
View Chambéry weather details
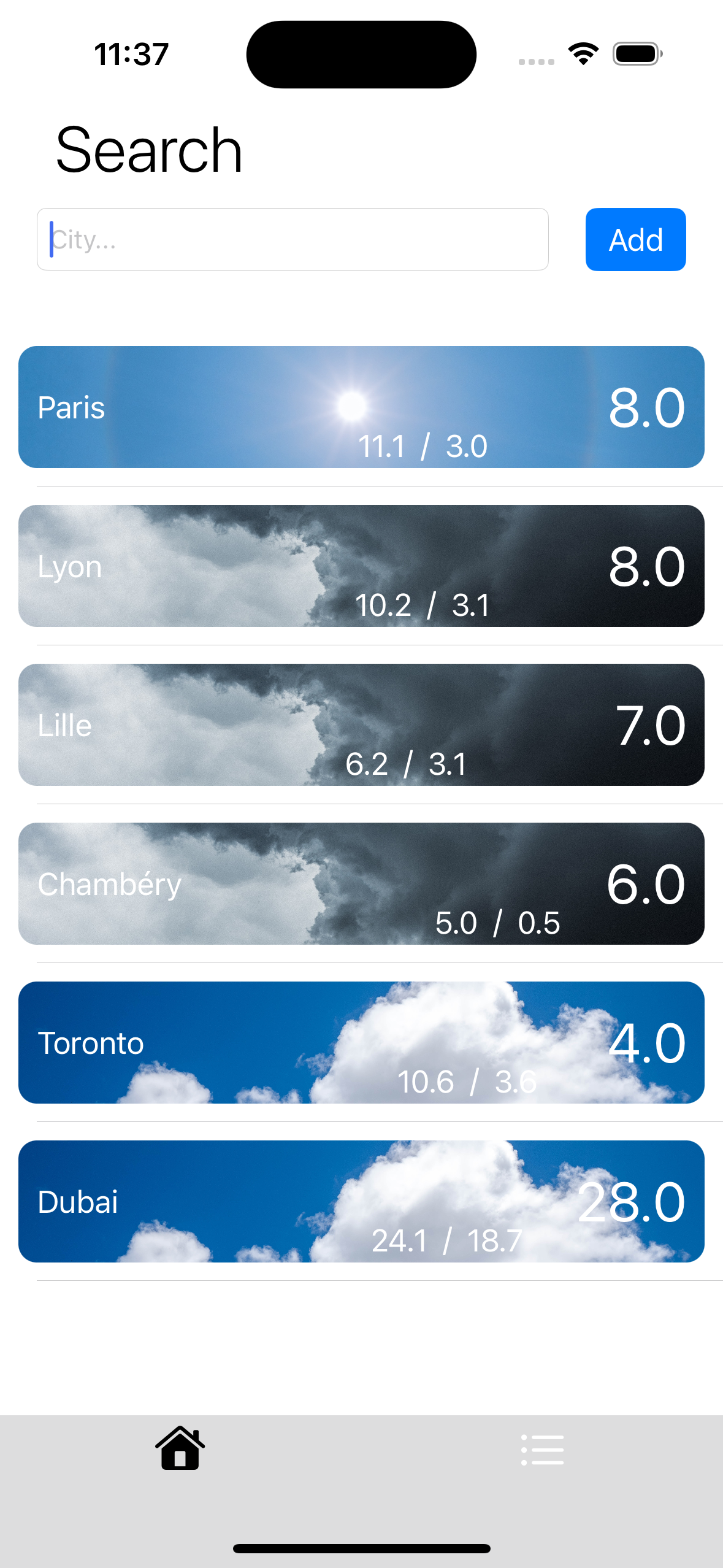[361, 883]
